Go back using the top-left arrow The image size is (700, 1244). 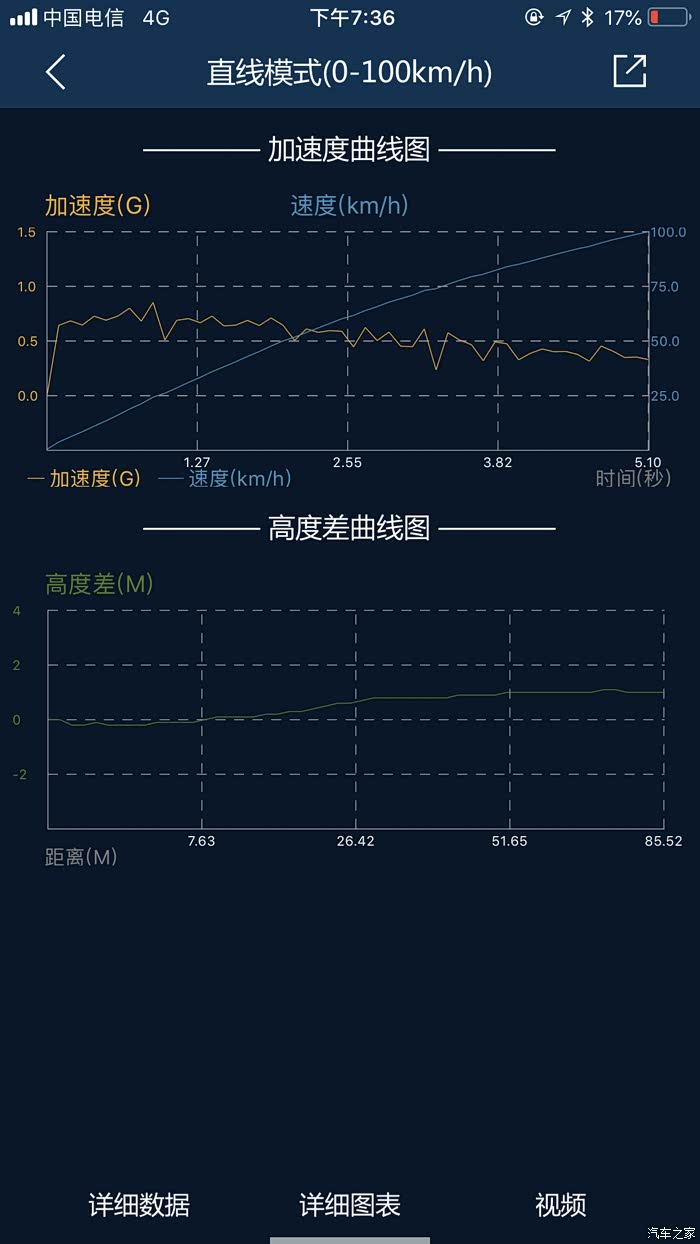tap(56, 72)
